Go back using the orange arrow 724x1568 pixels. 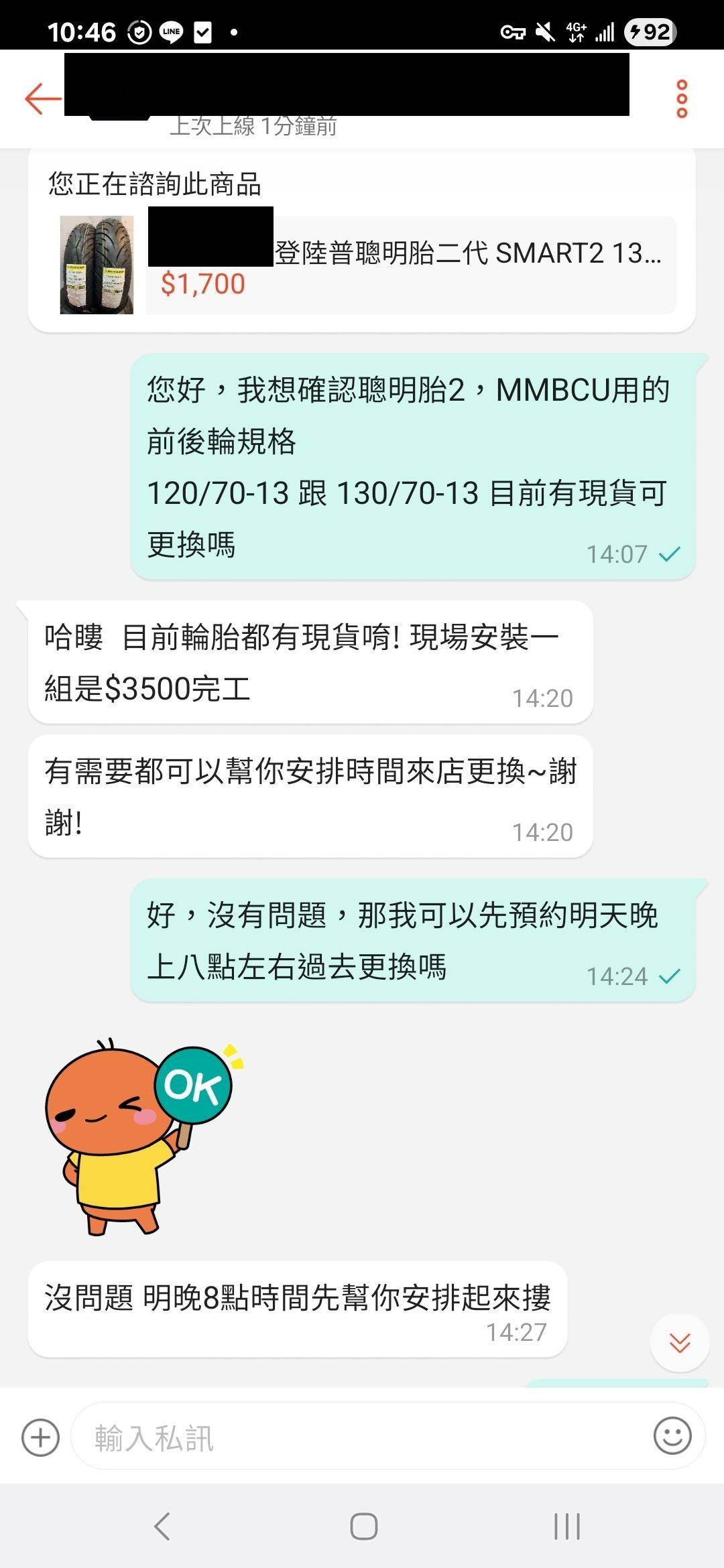pyautogui.click(x=42, y=99)
